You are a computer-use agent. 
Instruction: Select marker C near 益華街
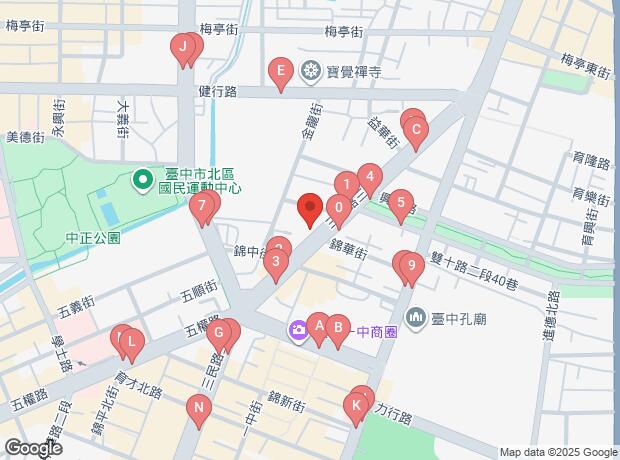tap(416, 131)
